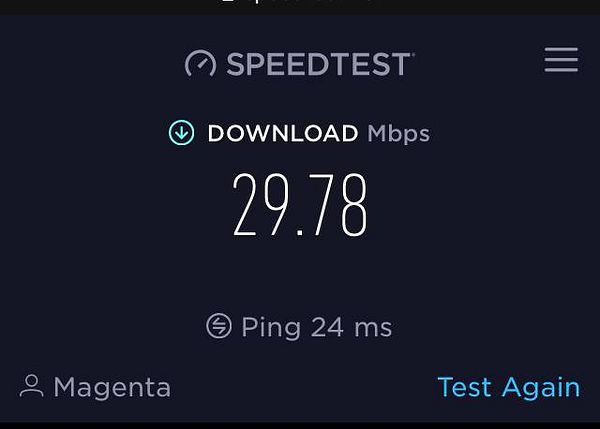
Task: Open the hamburger menu
Action: 561,60
